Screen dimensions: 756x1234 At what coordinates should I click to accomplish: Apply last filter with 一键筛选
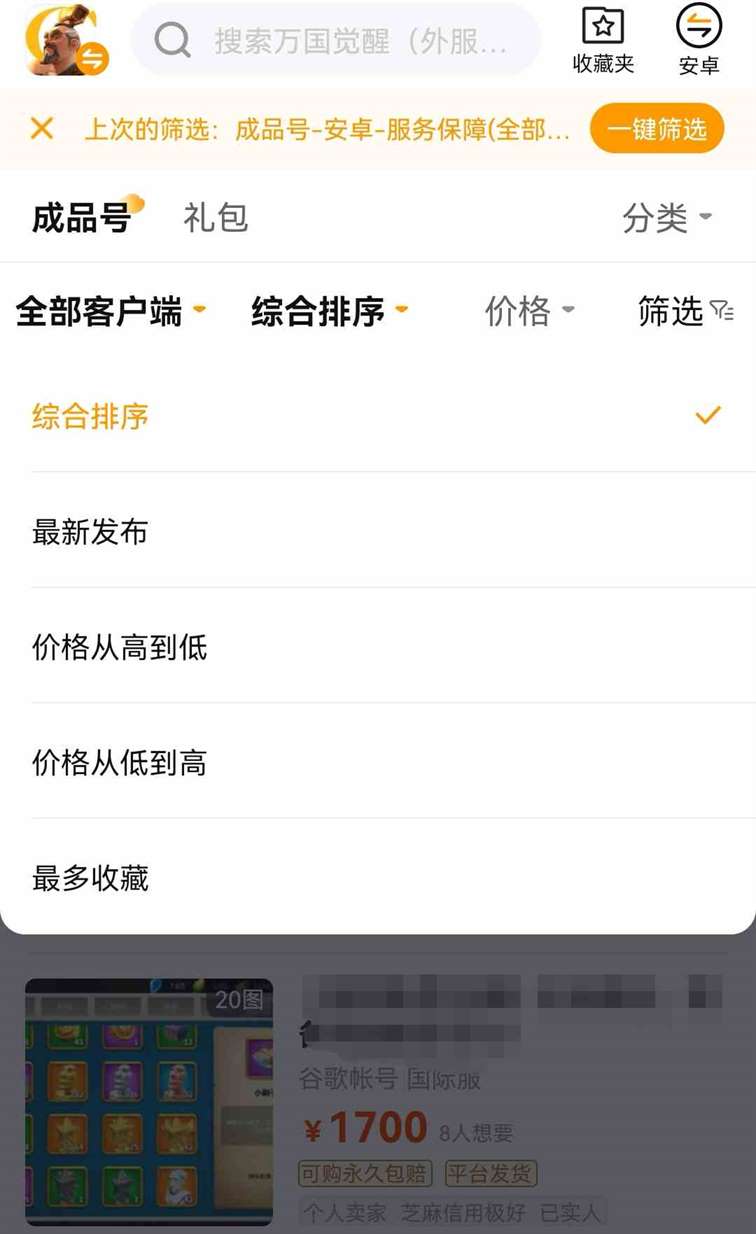click(x=656, y=129)
